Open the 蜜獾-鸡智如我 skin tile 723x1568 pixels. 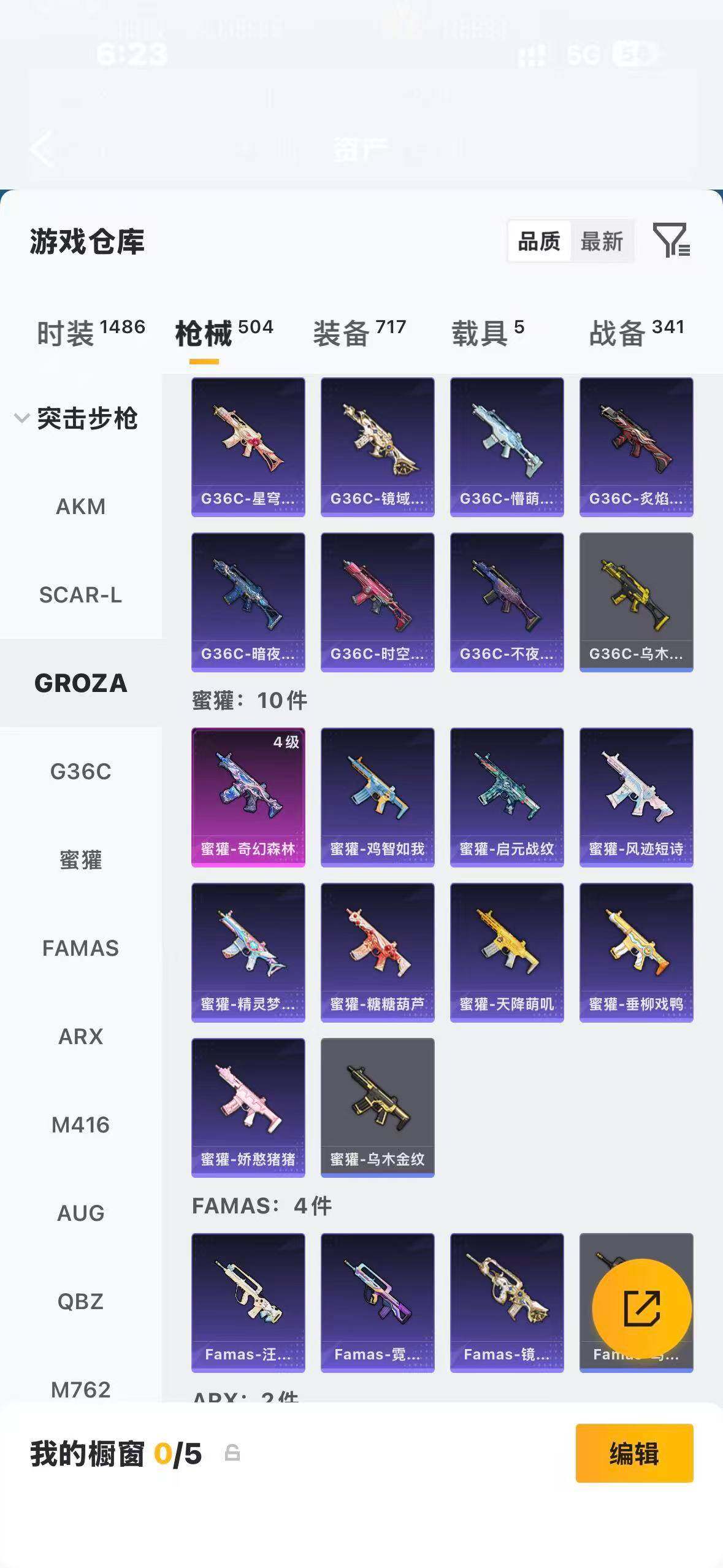(378, 797)
